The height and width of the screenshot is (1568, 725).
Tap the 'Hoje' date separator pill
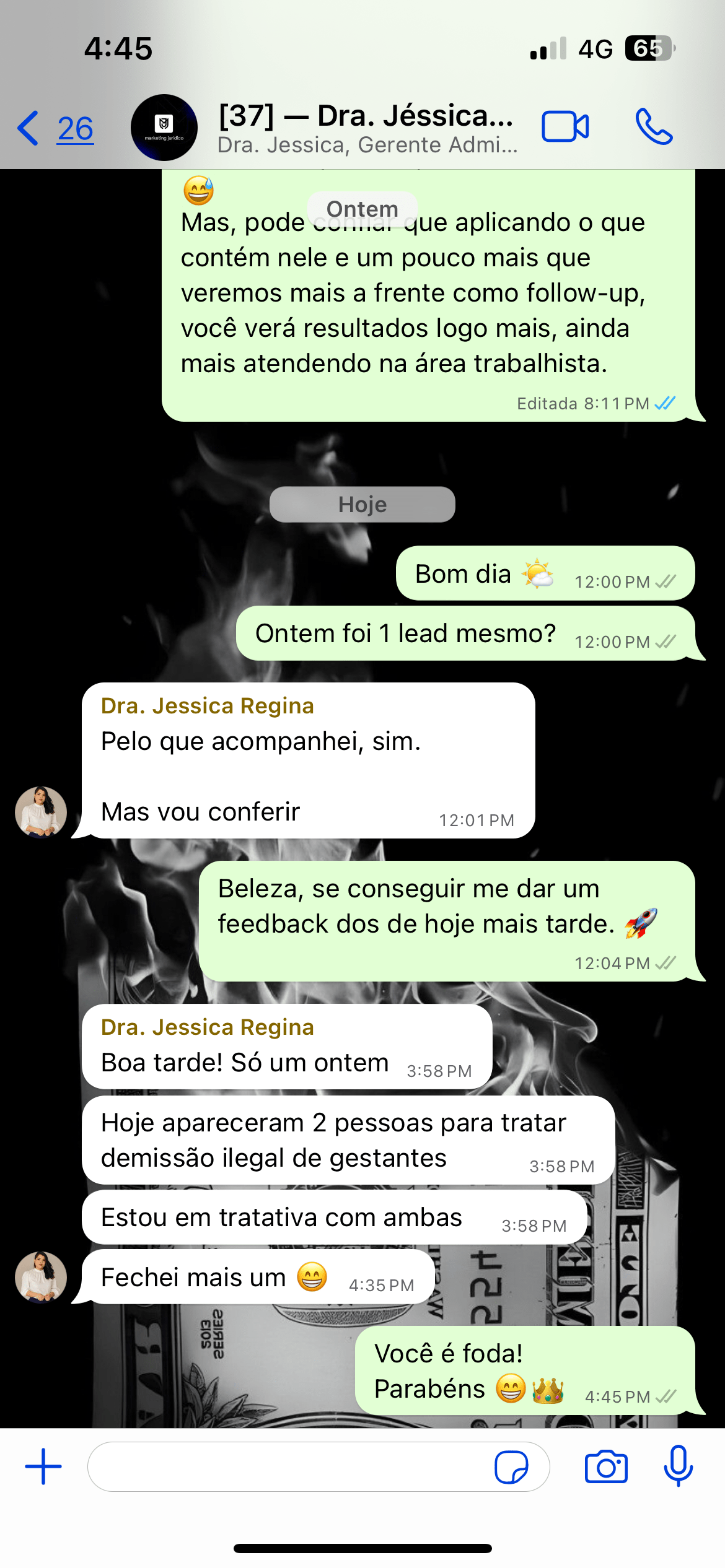click(x=361, y=503)
